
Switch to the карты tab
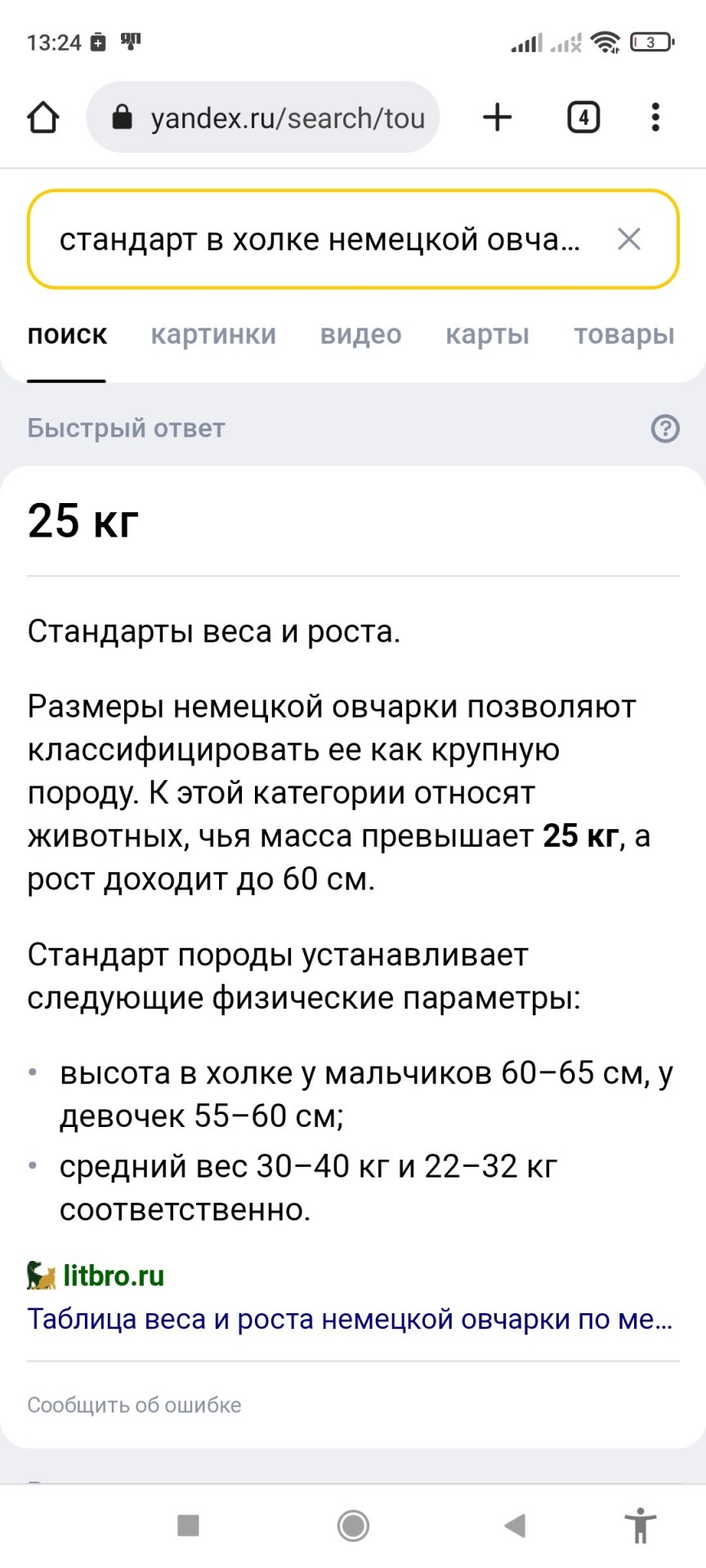point(488,334)
